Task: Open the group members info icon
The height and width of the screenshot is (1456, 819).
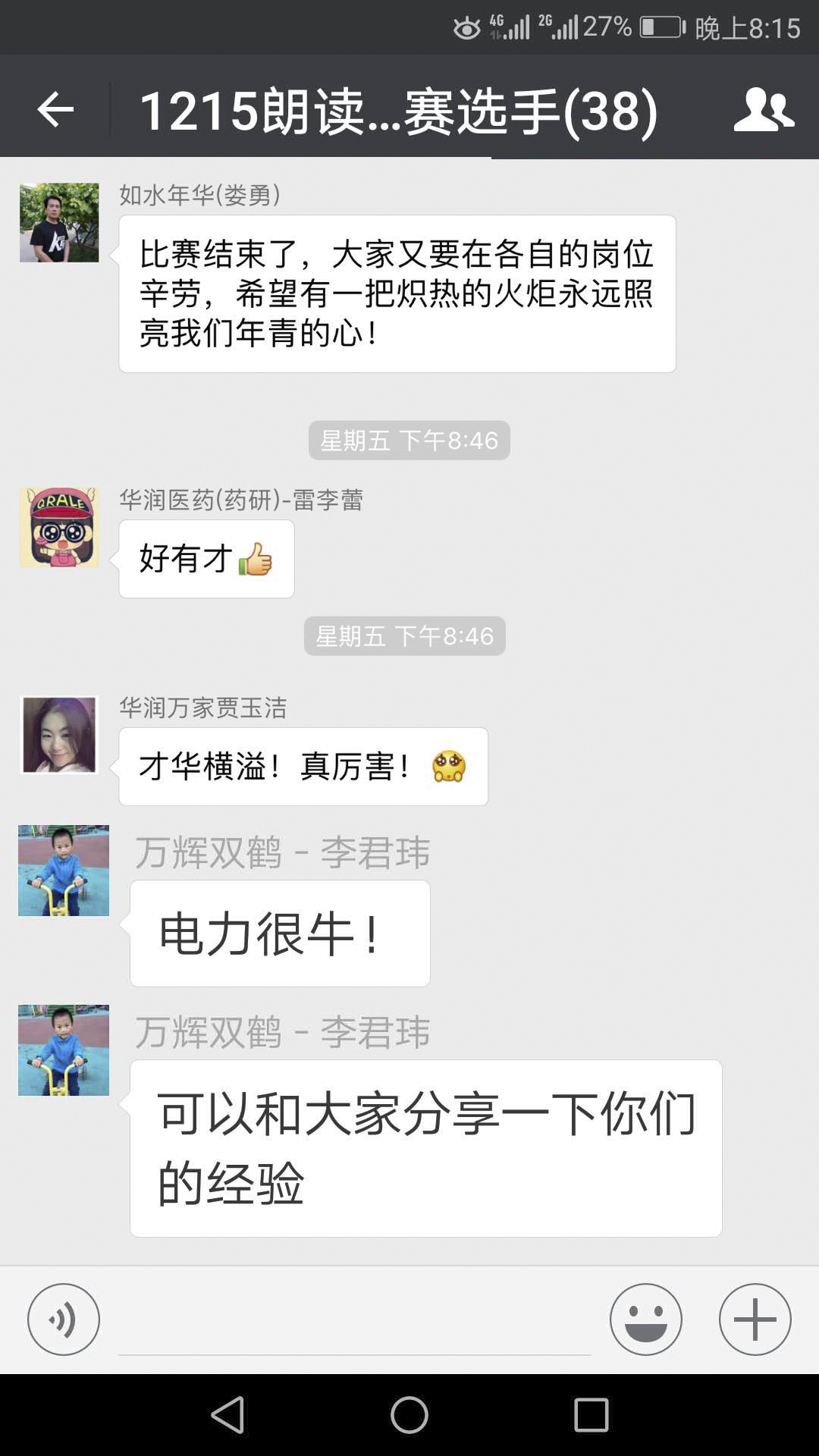Action: click(764, 109)
